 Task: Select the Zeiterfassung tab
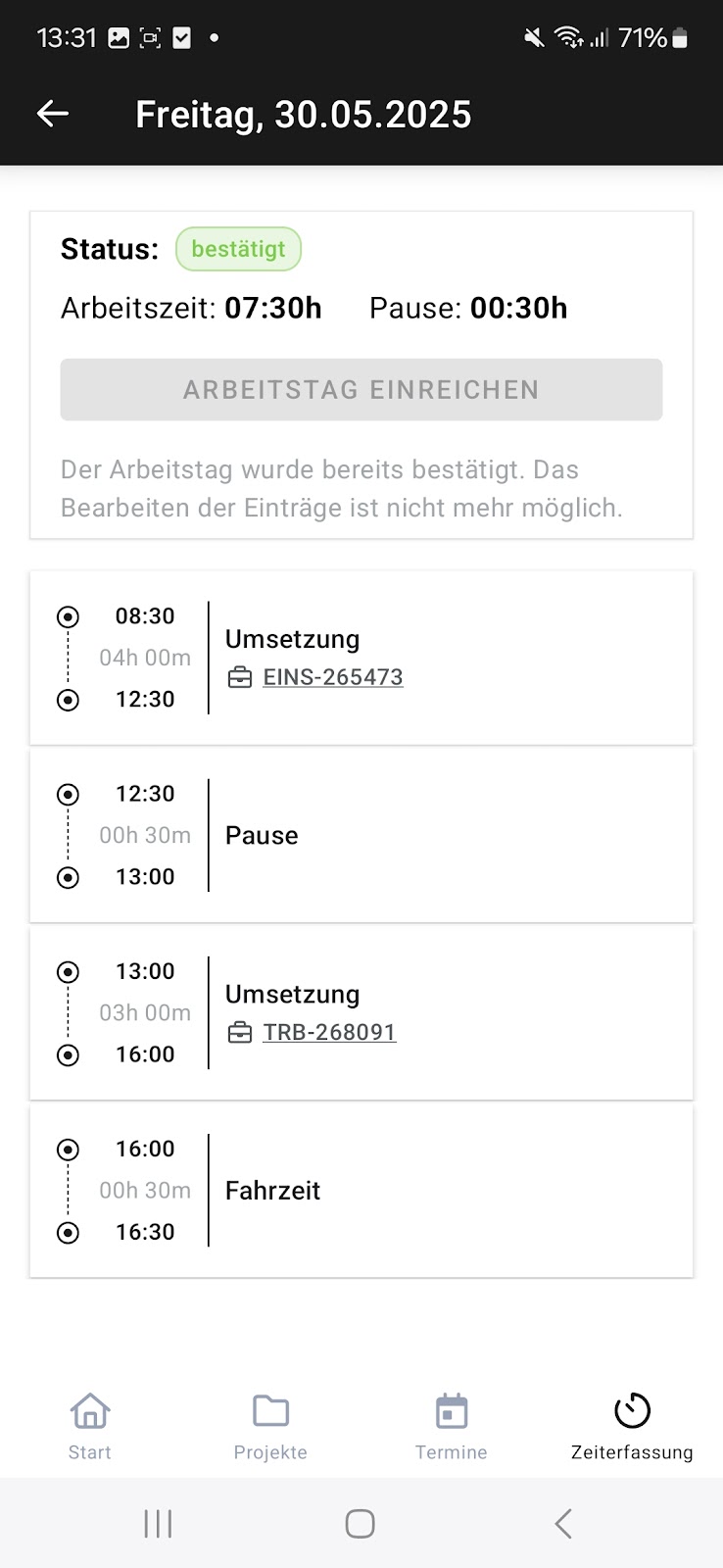(x=632, y=1427)
